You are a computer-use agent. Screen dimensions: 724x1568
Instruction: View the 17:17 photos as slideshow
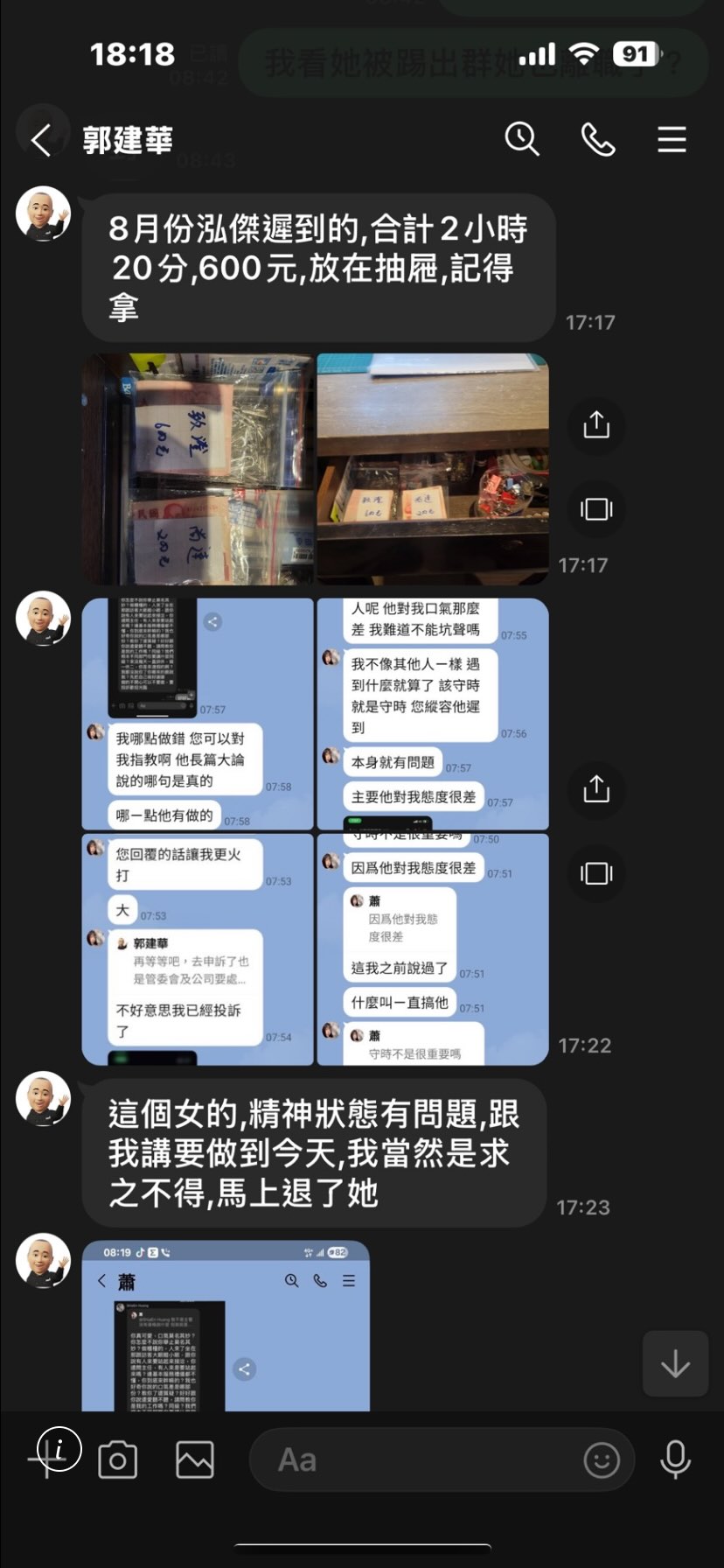[596, 508]
